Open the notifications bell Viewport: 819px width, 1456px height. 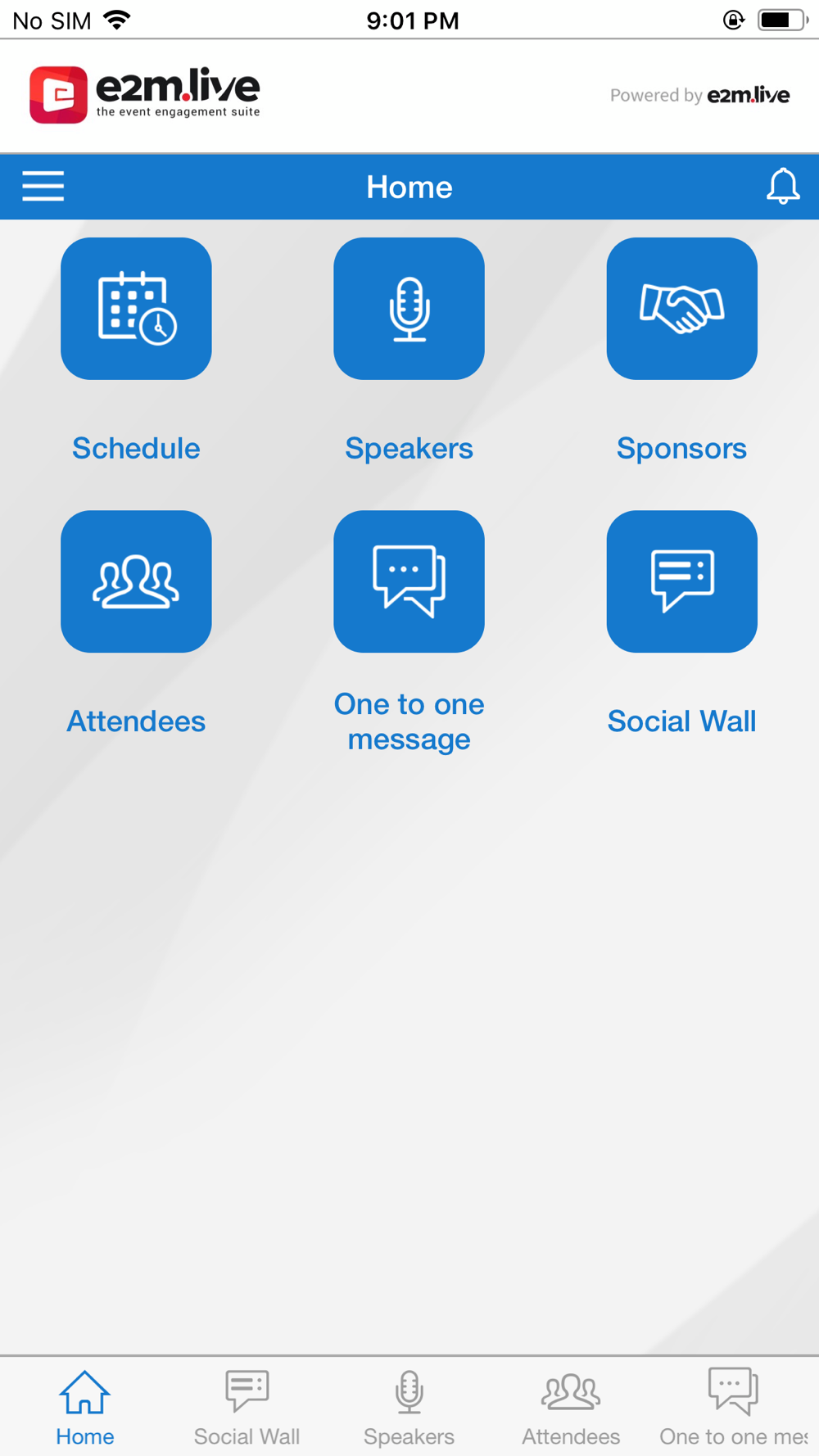(783, 187)
